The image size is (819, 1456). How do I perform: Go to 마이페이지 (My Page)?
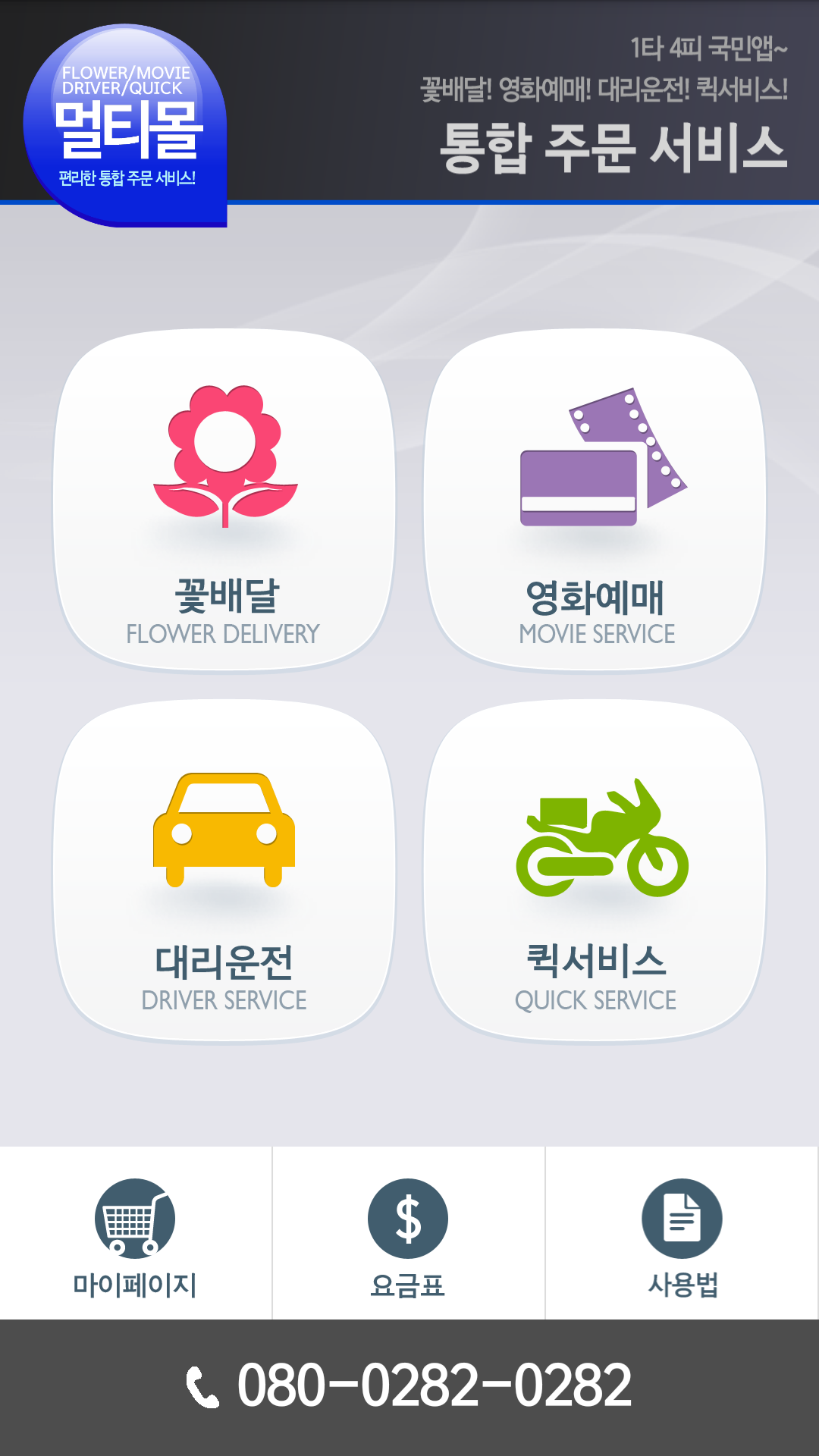pos(136,1233)
